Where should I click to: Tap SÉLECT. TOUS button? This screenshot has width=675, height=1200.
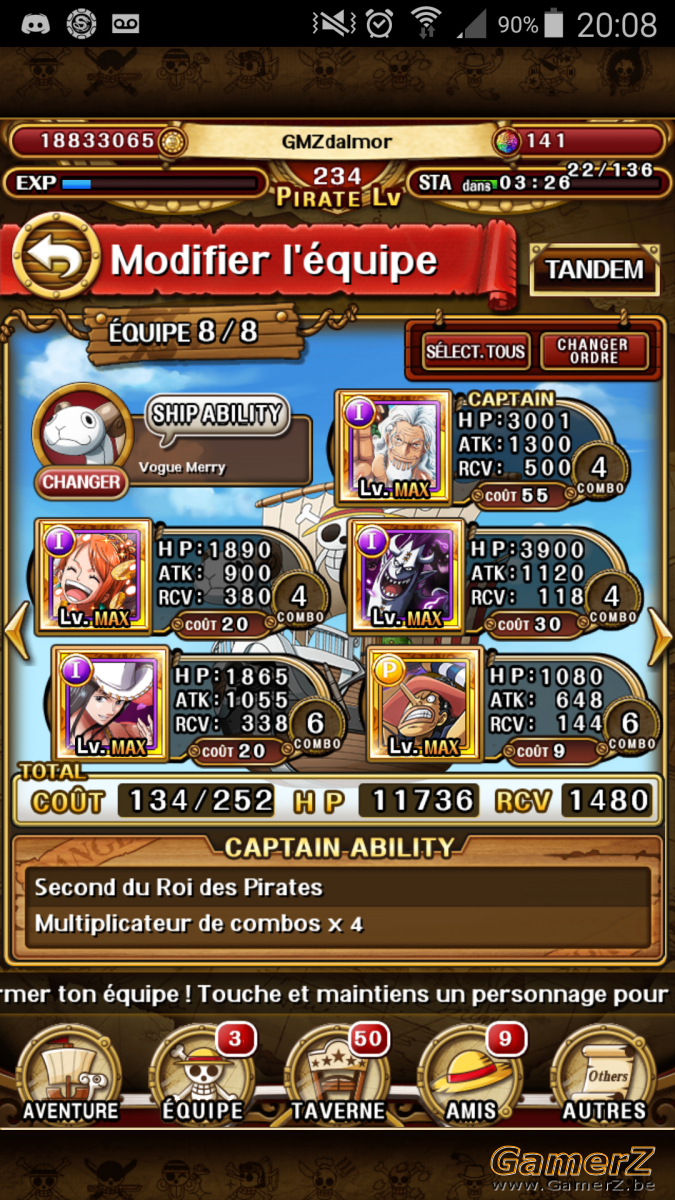tap(475, 351)
